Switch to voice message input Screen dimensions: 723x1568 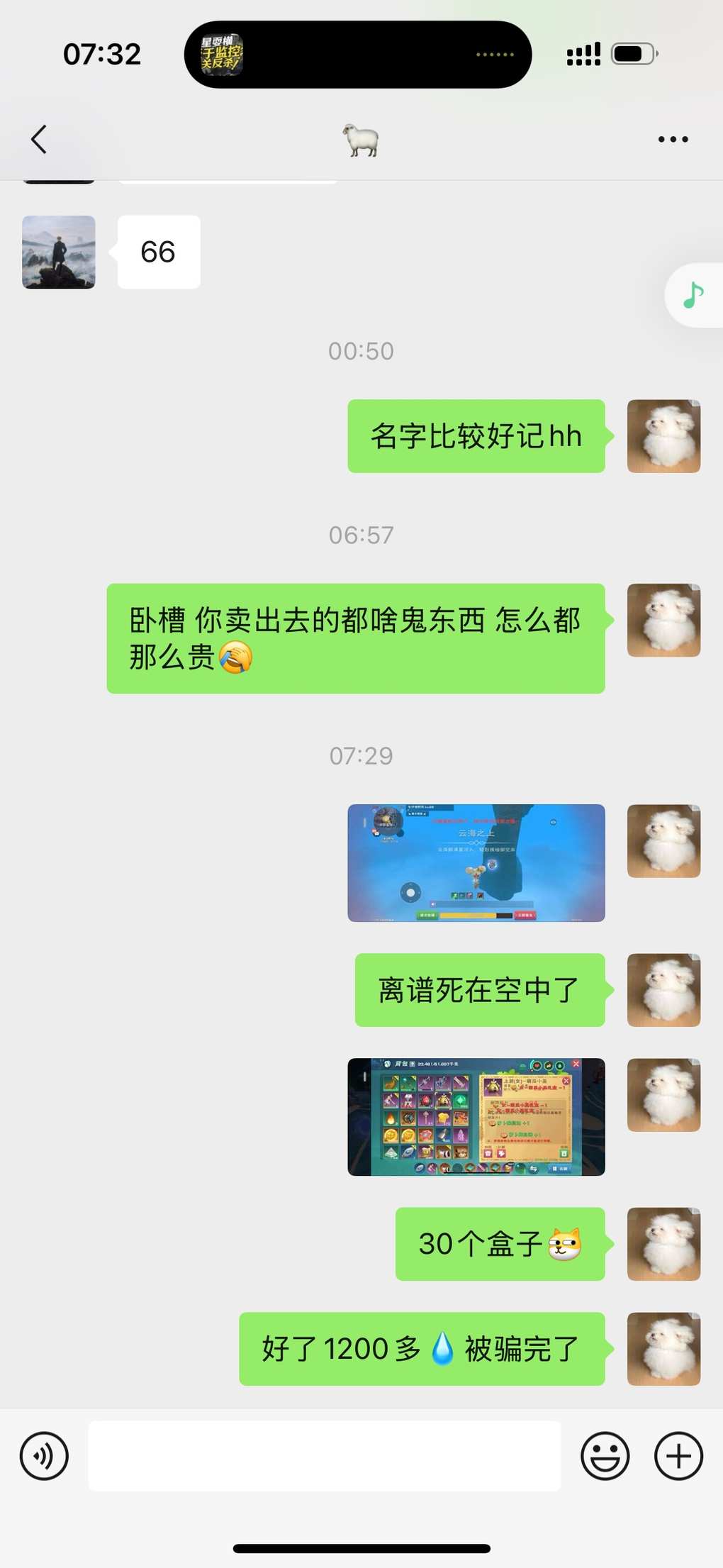(44, 1456)
